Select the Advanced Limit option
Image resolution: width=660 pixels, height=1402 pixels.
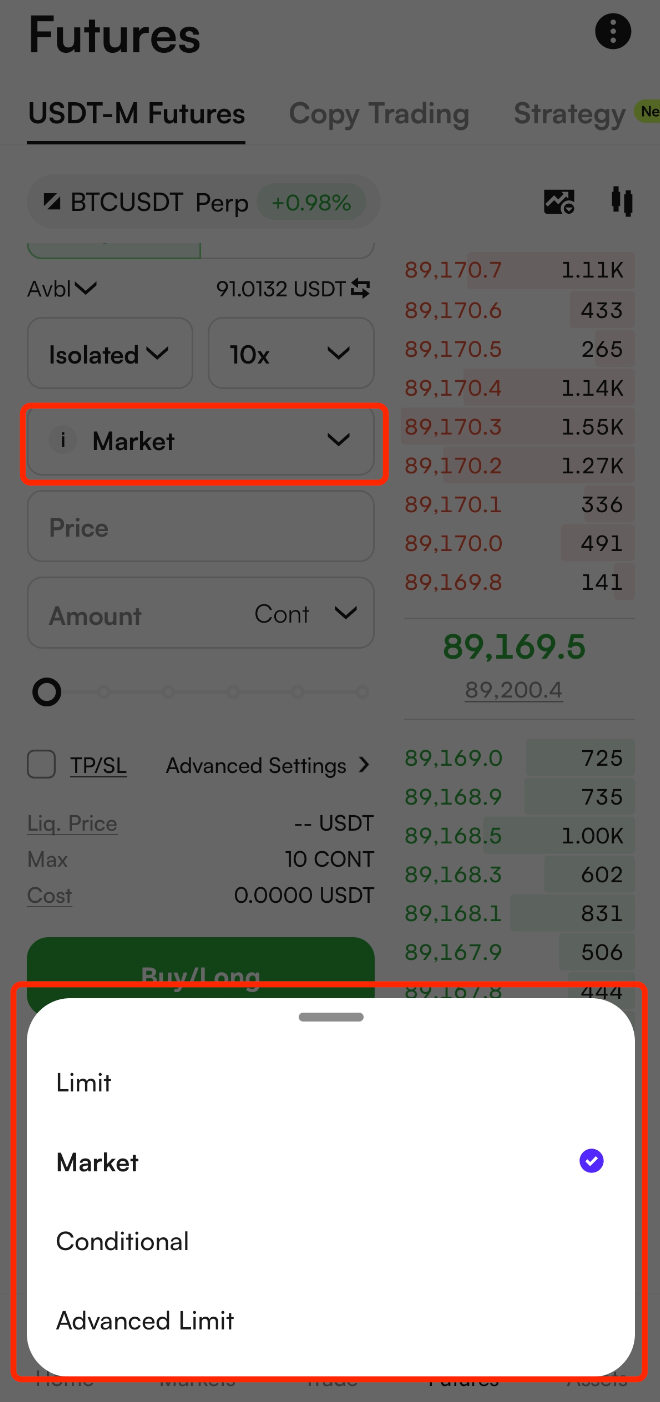click(145, 1320)
